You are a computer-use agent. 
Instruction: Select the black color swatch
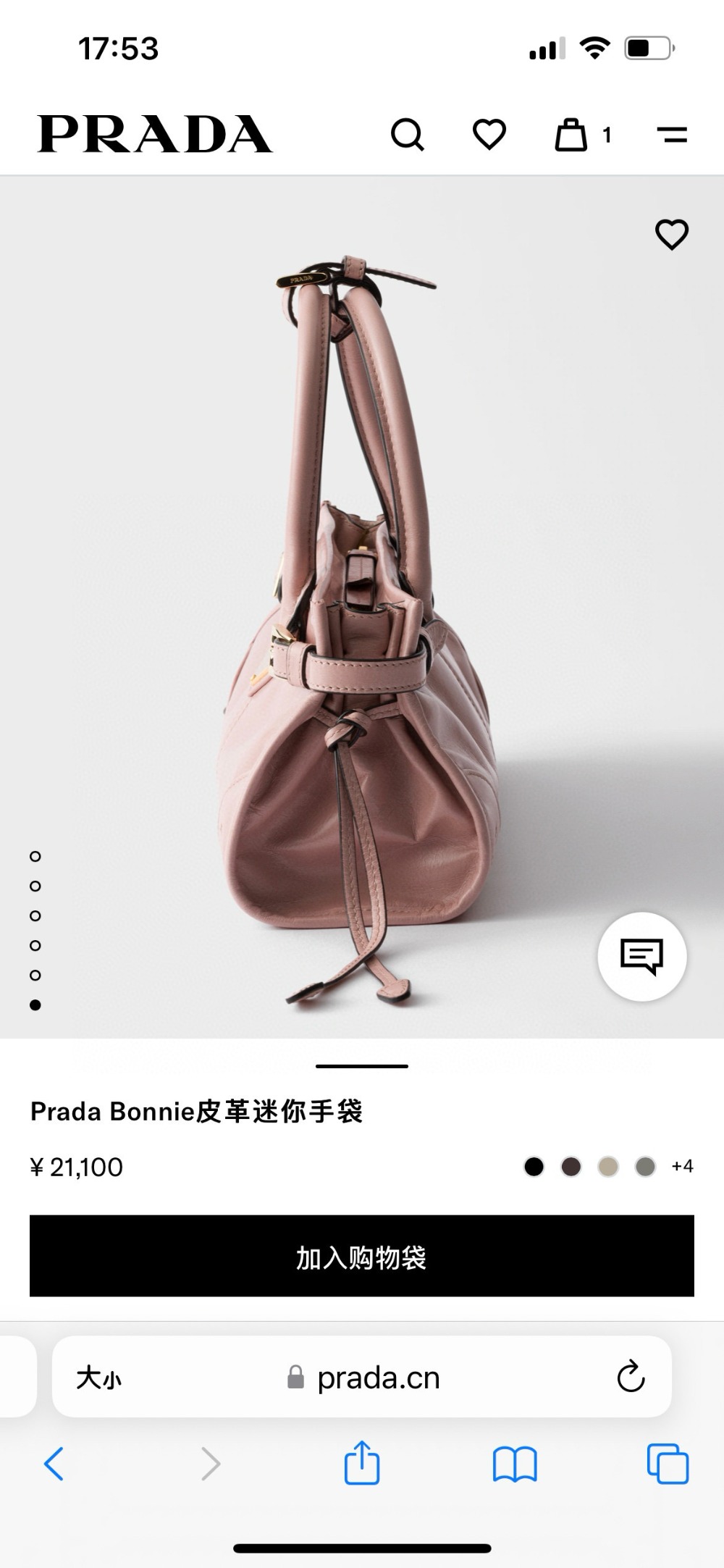click(x=534, y=1166)
